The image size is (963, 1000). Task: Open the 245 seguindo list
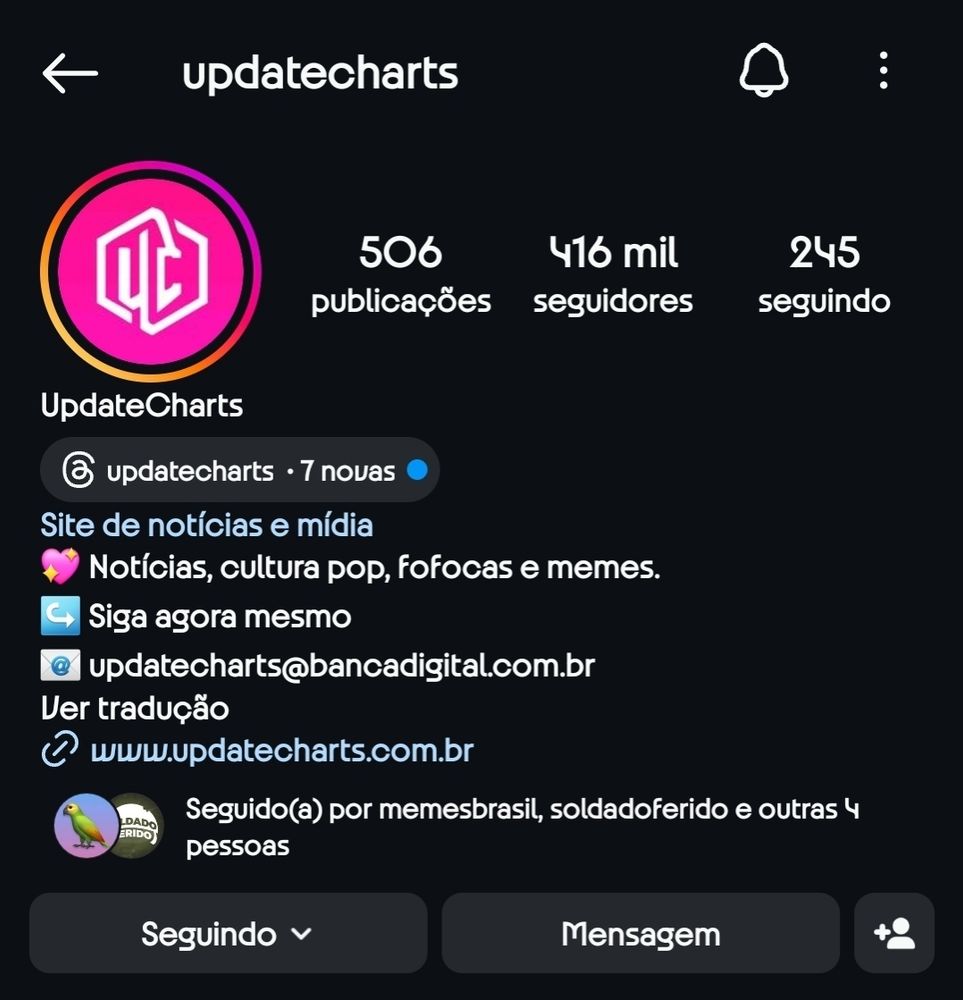click(823, 273)
